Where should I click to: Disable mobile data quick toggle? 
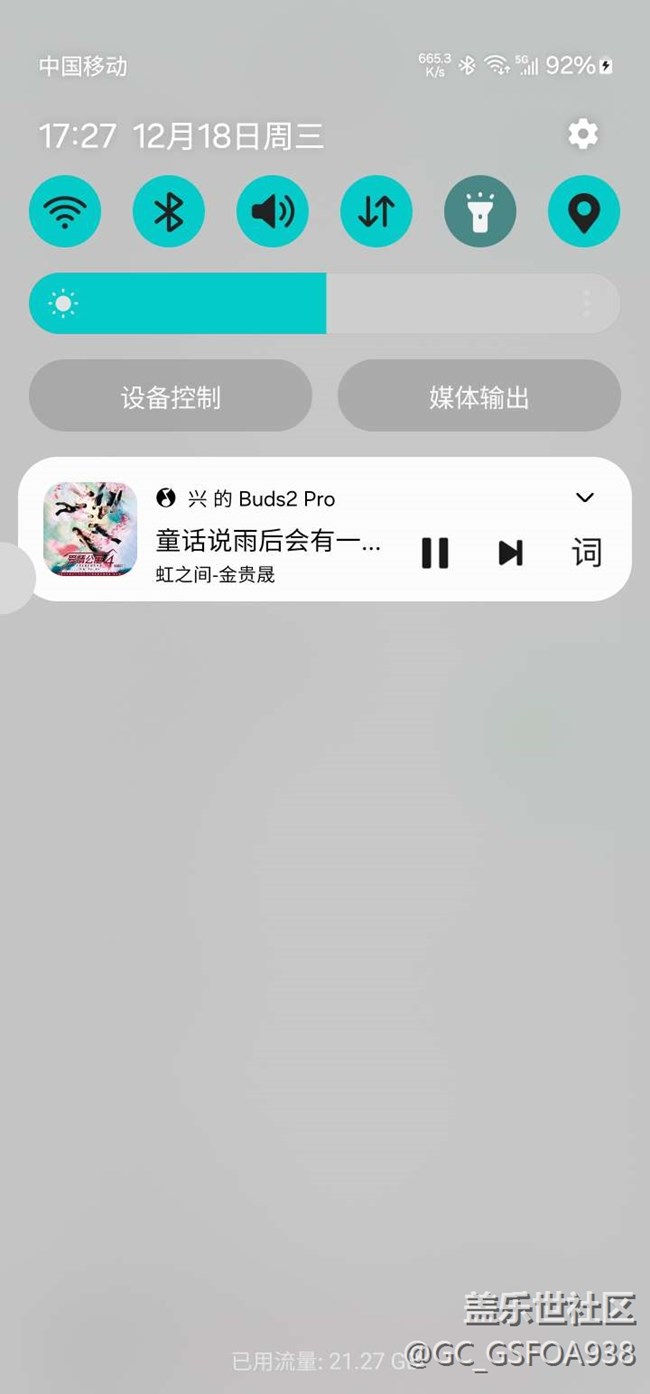[x=376, y=211]
